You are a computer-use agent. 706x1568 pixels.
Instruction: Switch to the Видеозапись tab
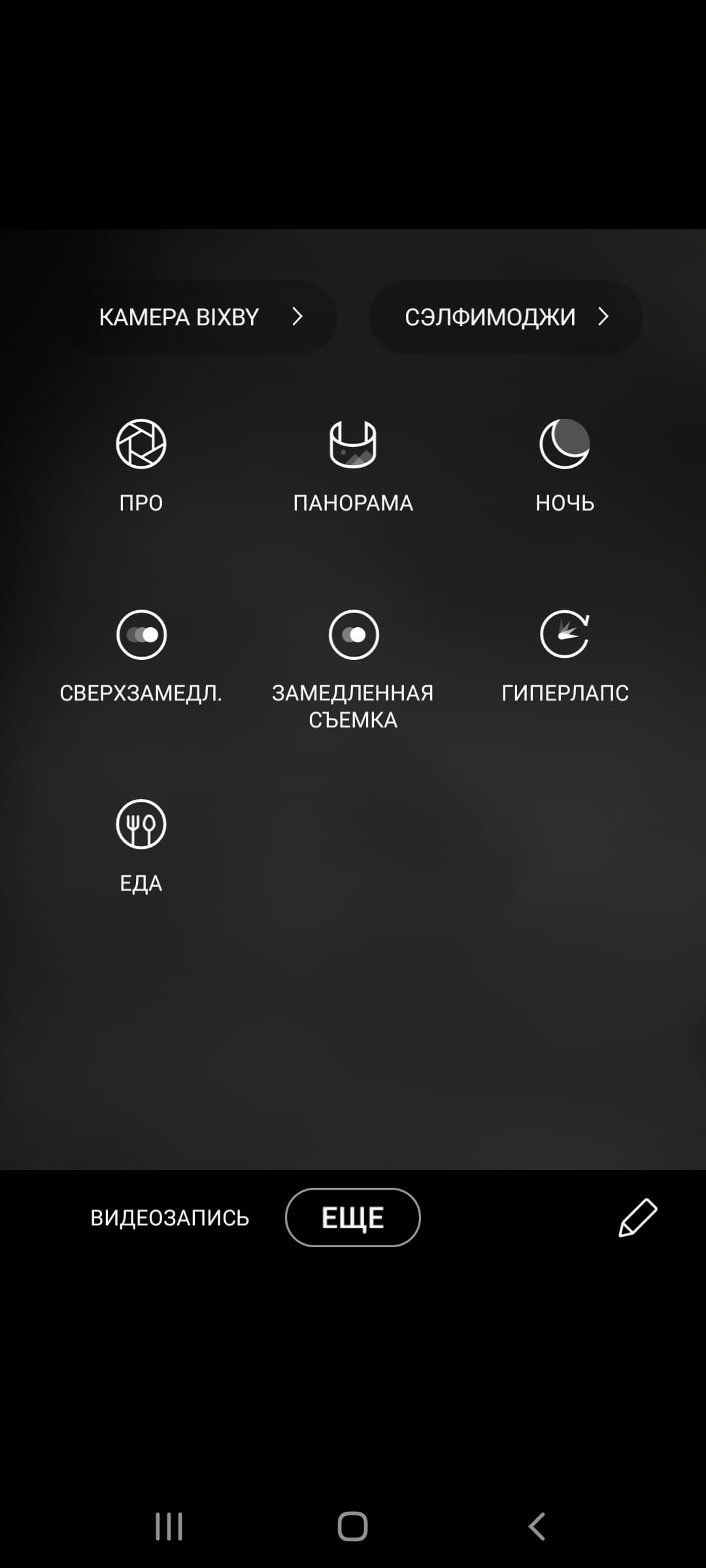click(170, 1218)
